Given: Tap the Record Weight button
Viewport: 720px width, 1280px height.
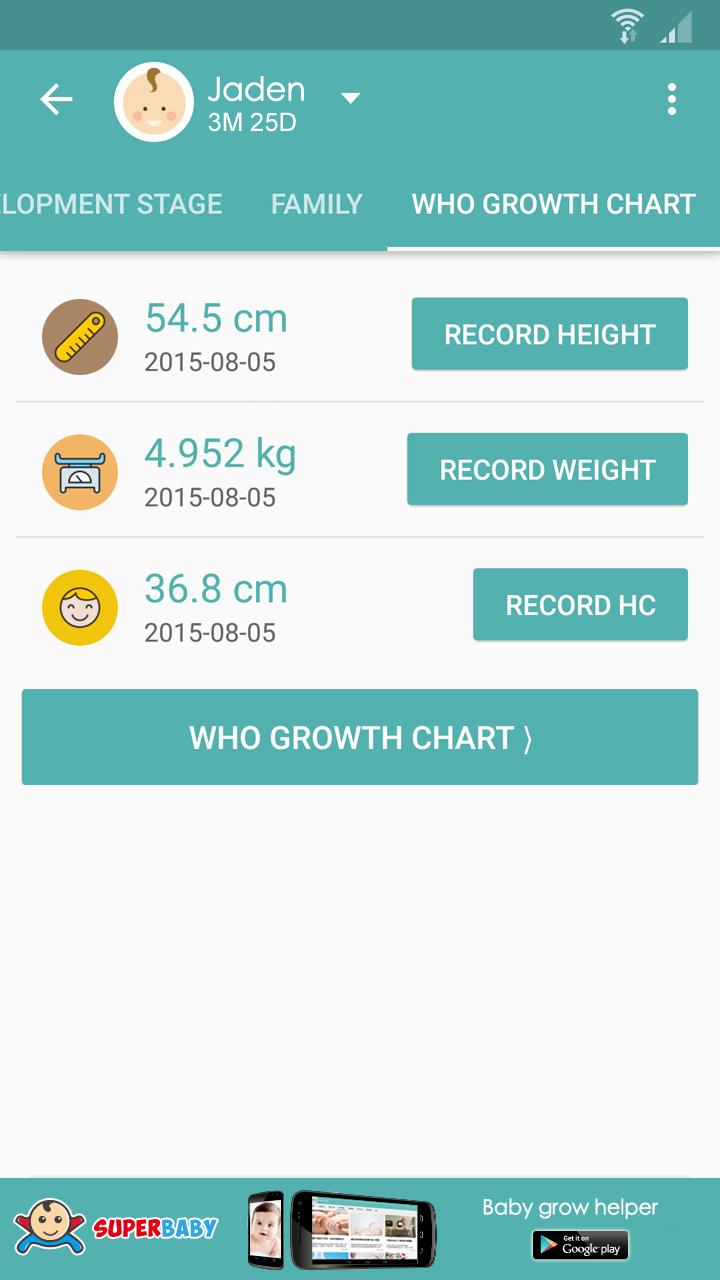Looking at the screenshot, I should click(547, 469).
